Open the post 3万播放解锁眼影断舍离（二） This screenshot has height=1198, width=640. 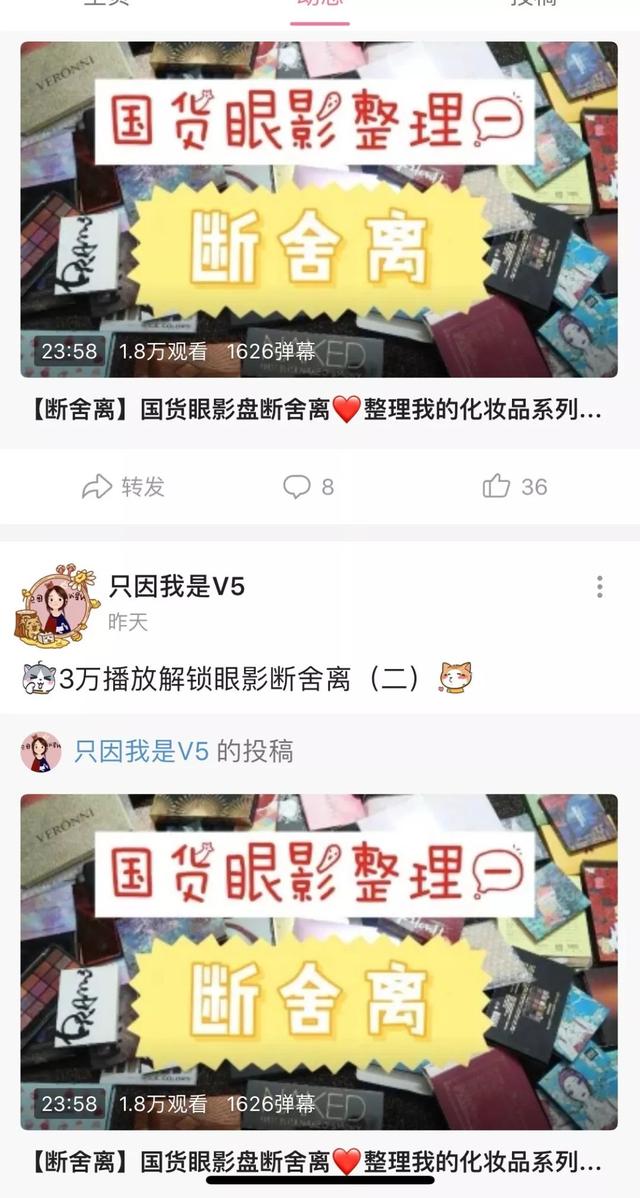pyautogui.click(x=247, y=678)
